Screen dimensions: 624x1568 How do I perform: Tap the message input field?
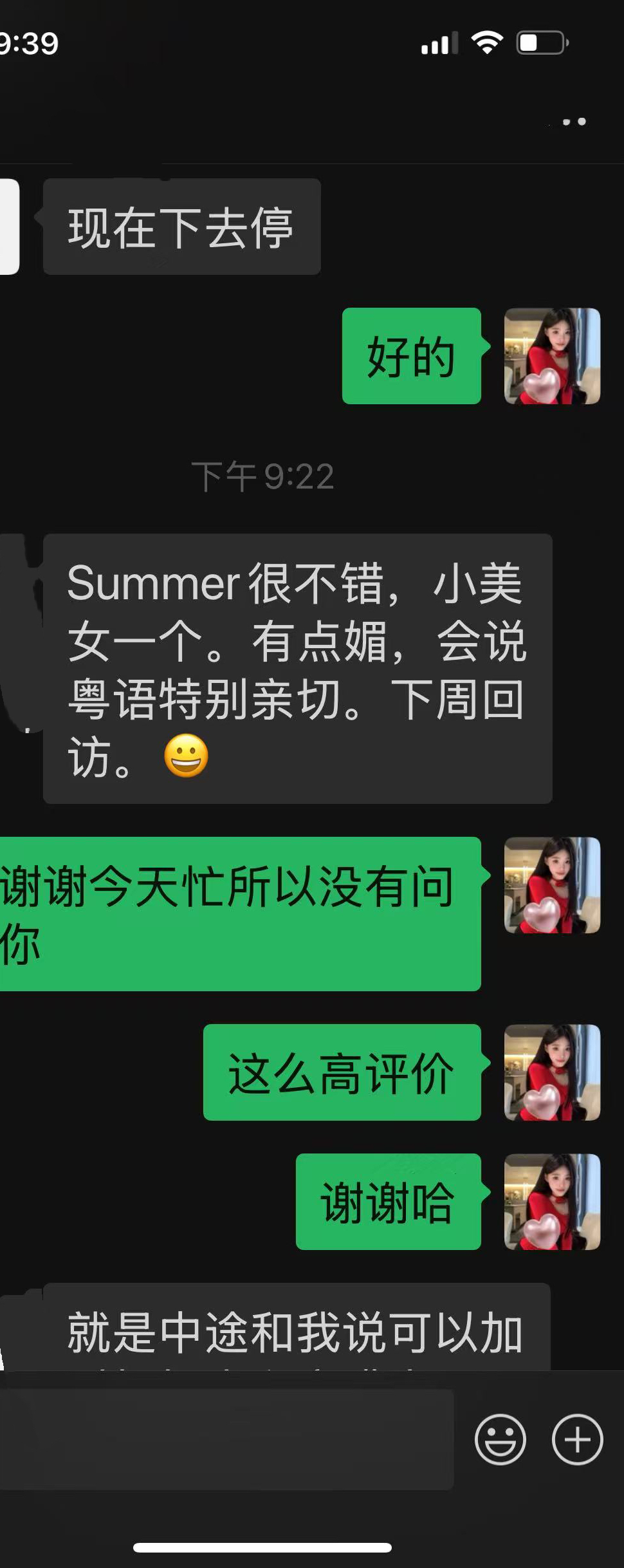225,1440
